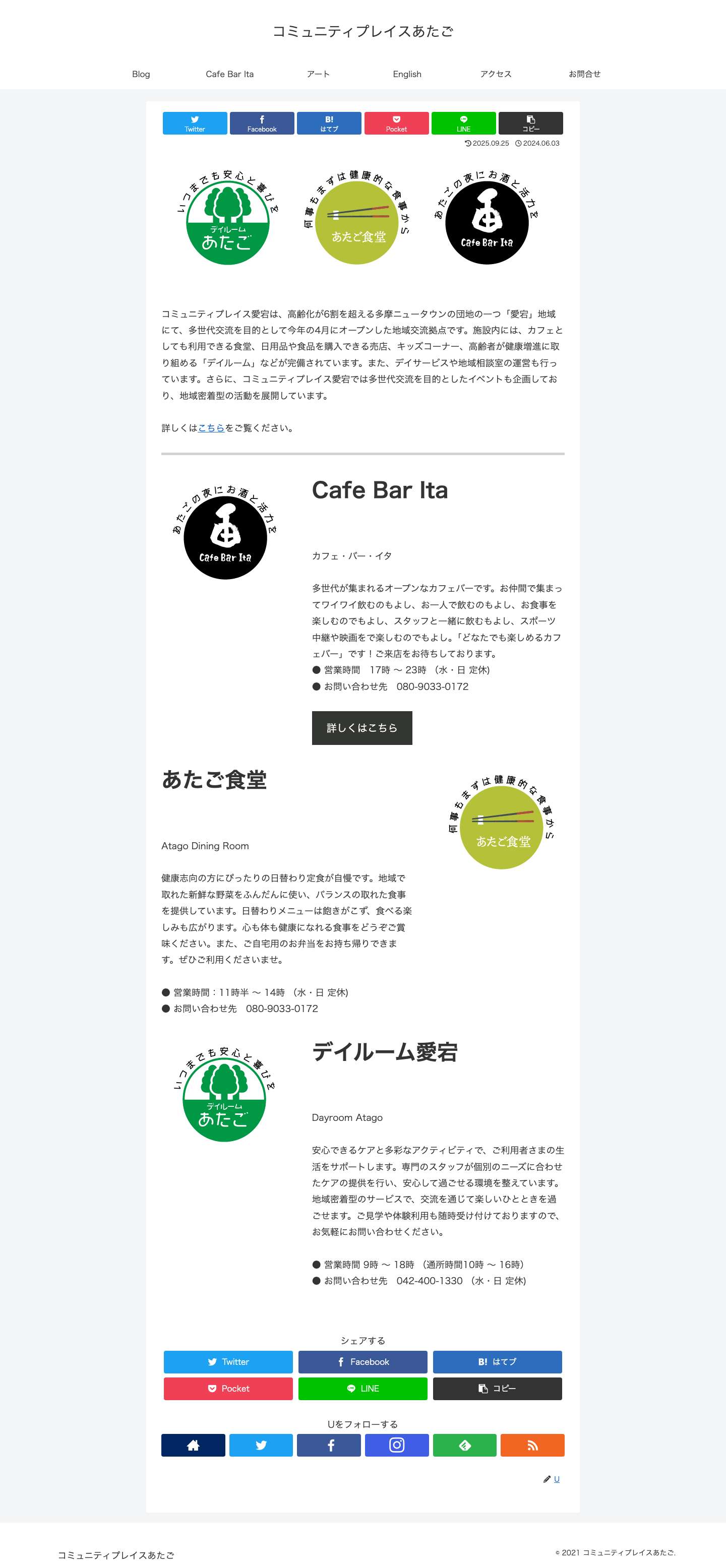Subscribe via the RSS icon
Viewport: 726px width, 1568px height.
(532, 1445)
